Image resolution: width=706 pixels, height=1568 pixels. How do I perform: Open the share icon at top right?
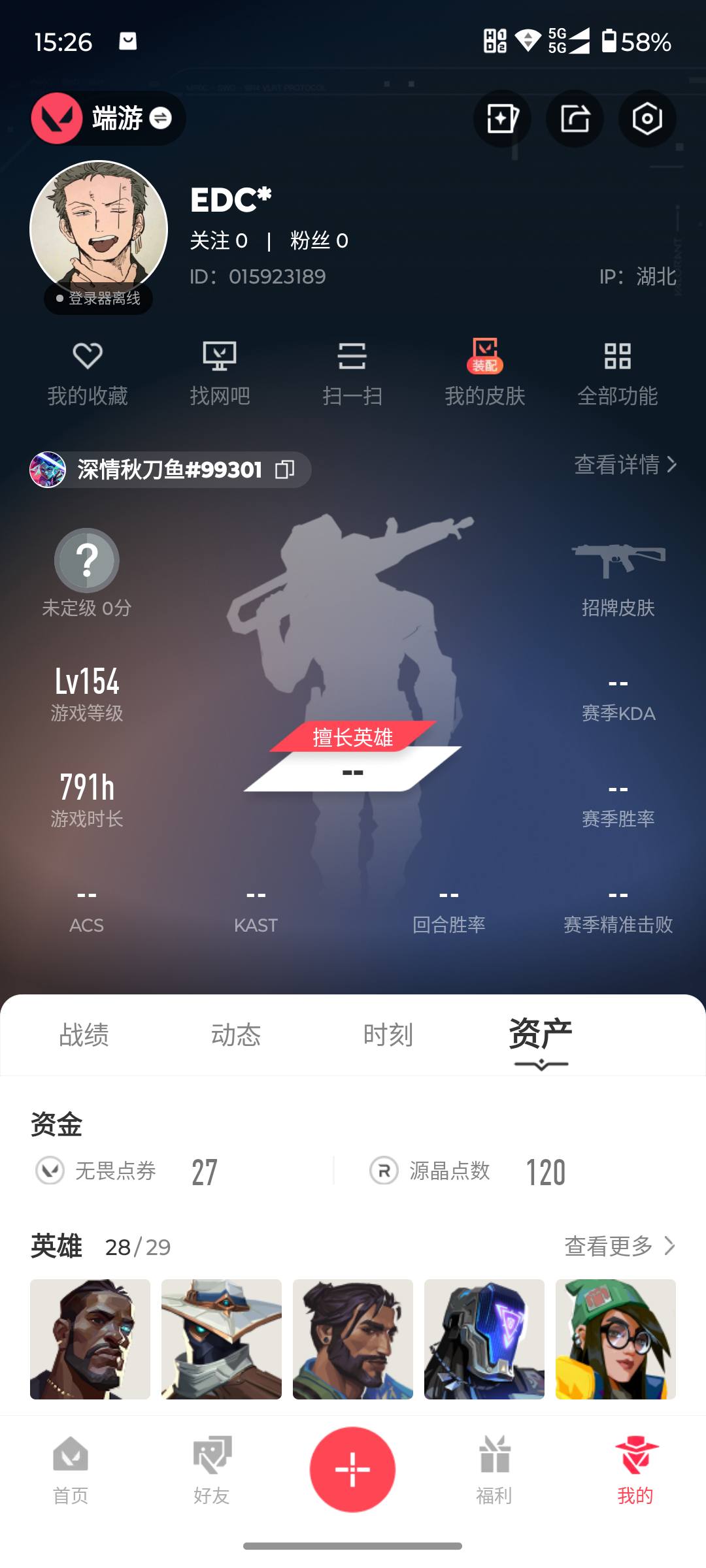(x=574, y=118)
